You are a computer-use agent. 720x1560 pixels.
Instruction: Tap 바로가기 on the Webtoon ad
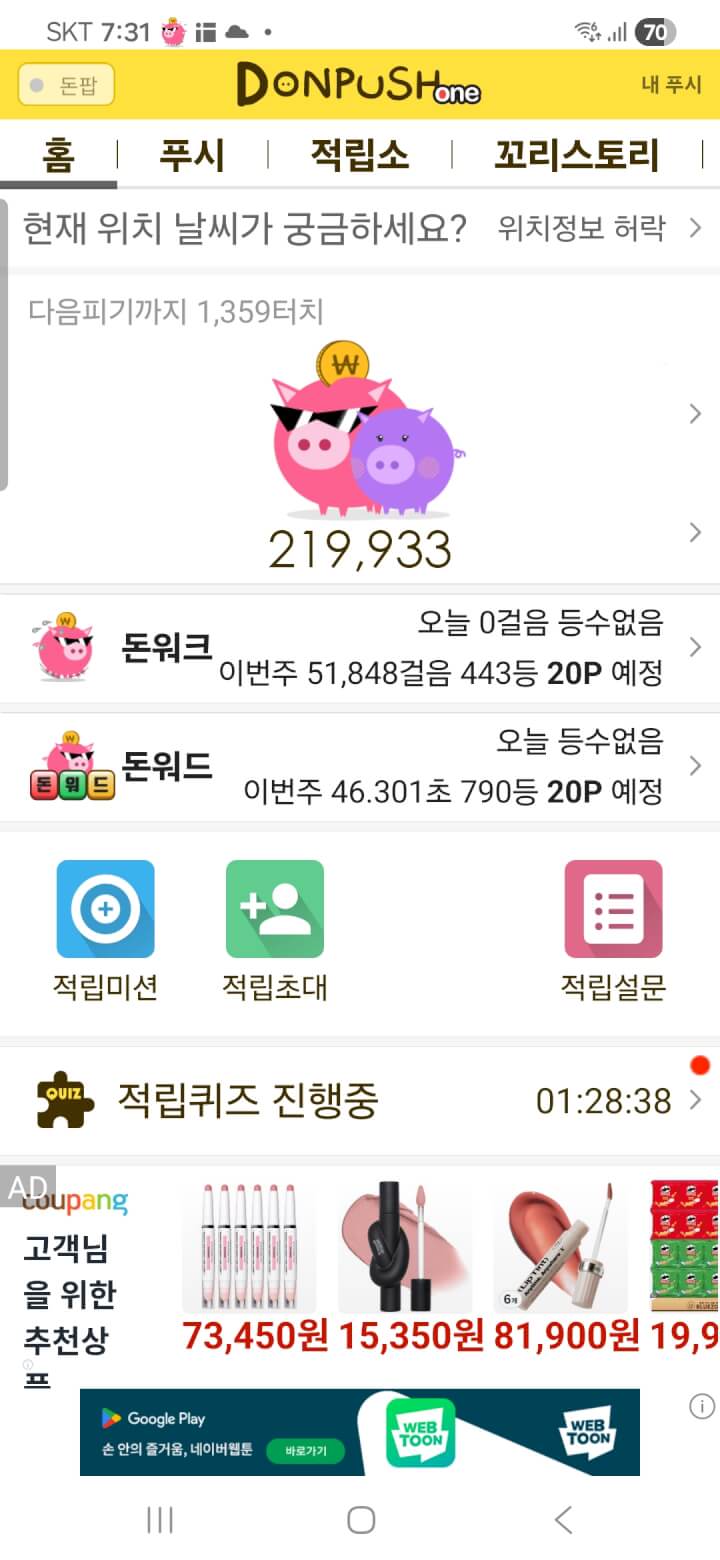(305, 1450)
